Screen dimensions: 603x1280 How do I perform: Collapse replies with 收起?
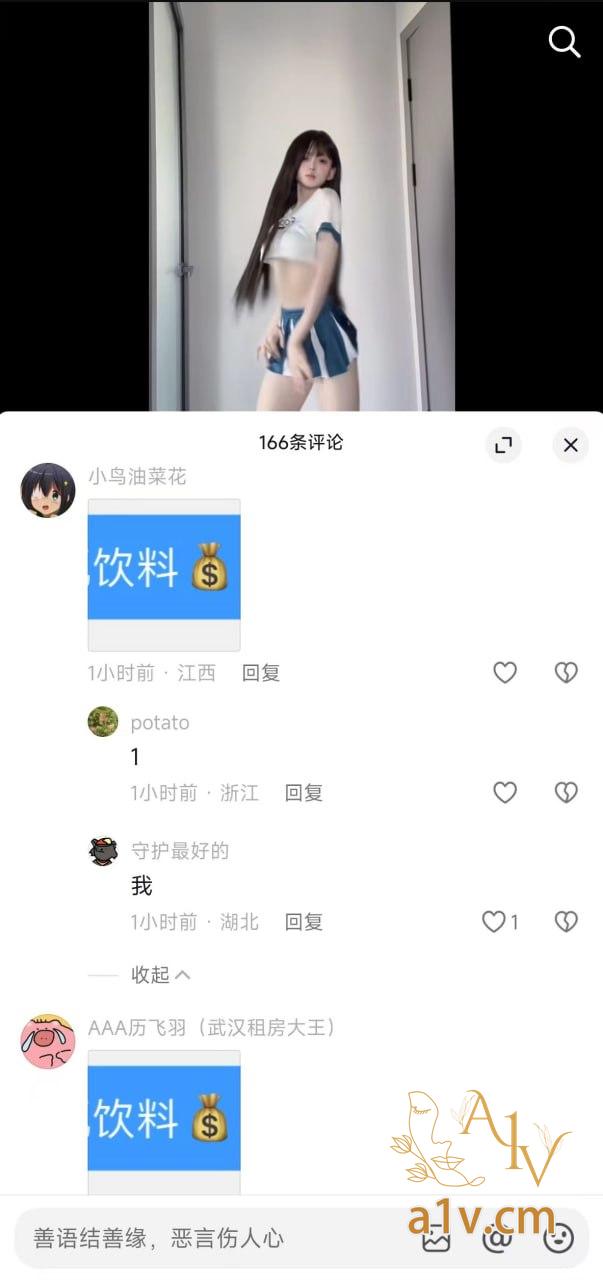click(160, 975)
